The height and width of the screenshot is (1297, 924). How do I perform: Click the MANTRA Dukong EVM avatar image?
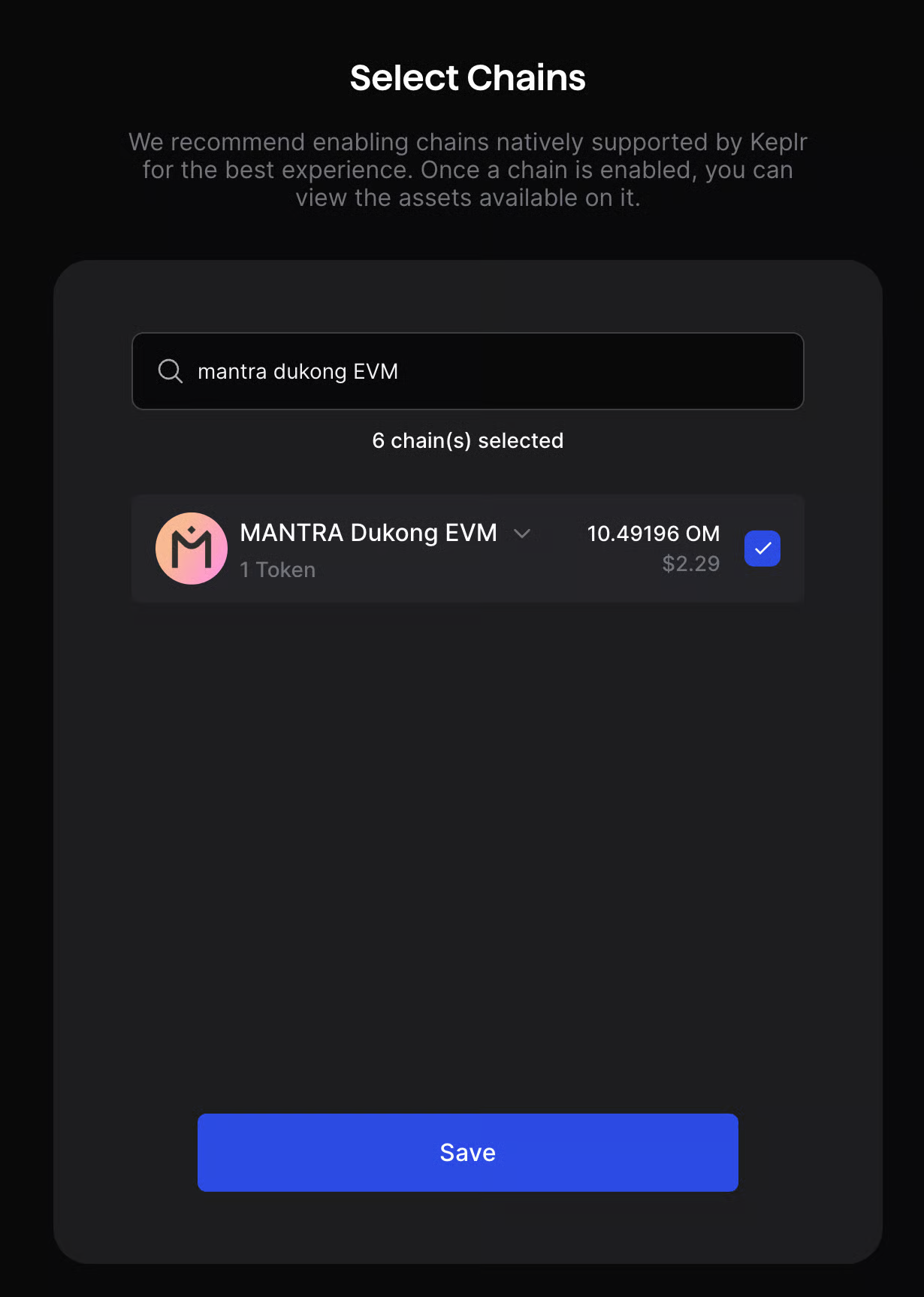pos(192,548)
